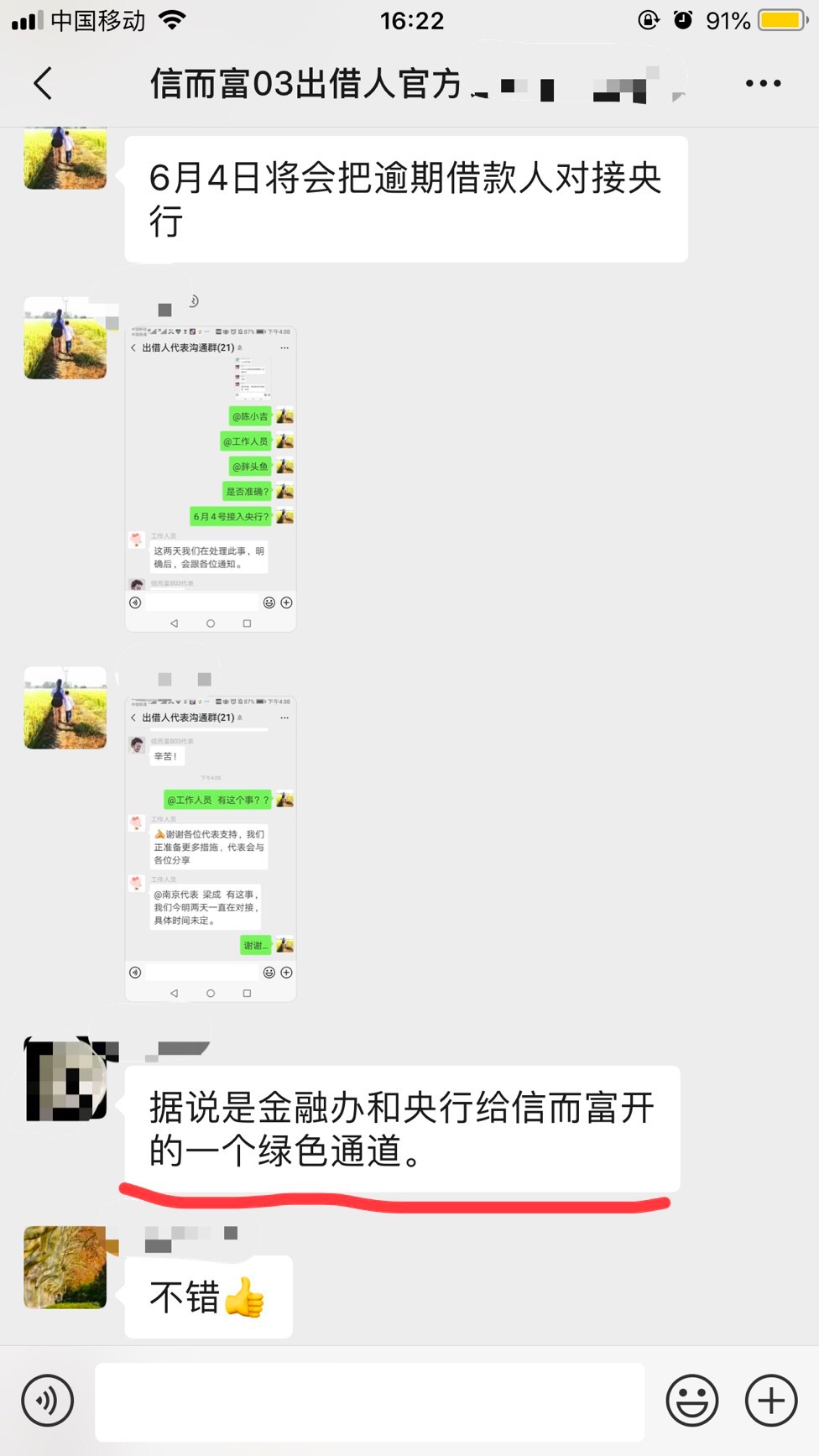Screen dimensions: 819x1456
Task: Open the plus attachments menu
Action: 770,1400
